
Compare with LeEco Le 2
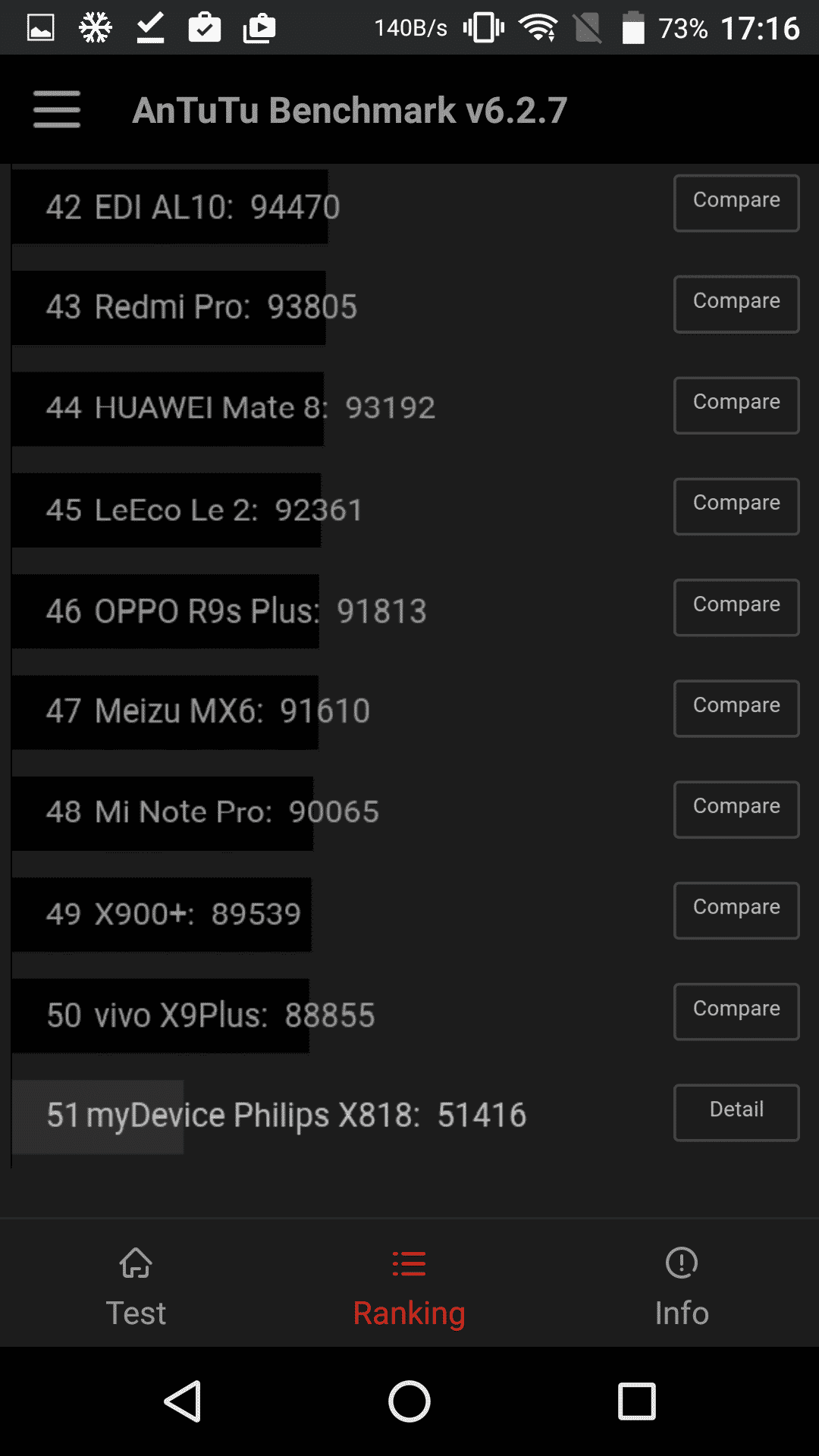[x=736, y=506]
